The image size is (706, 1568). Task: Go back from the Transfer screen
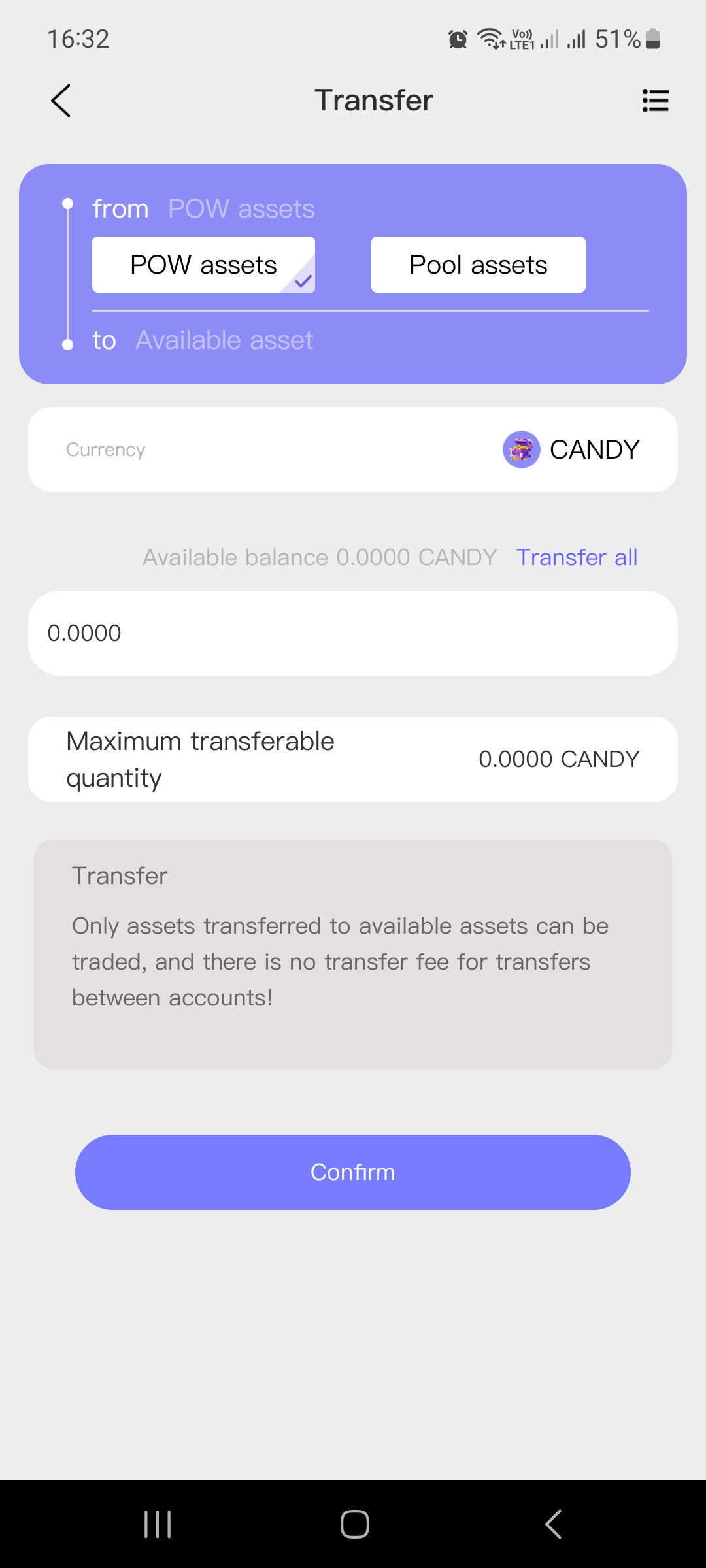(61, 101)
